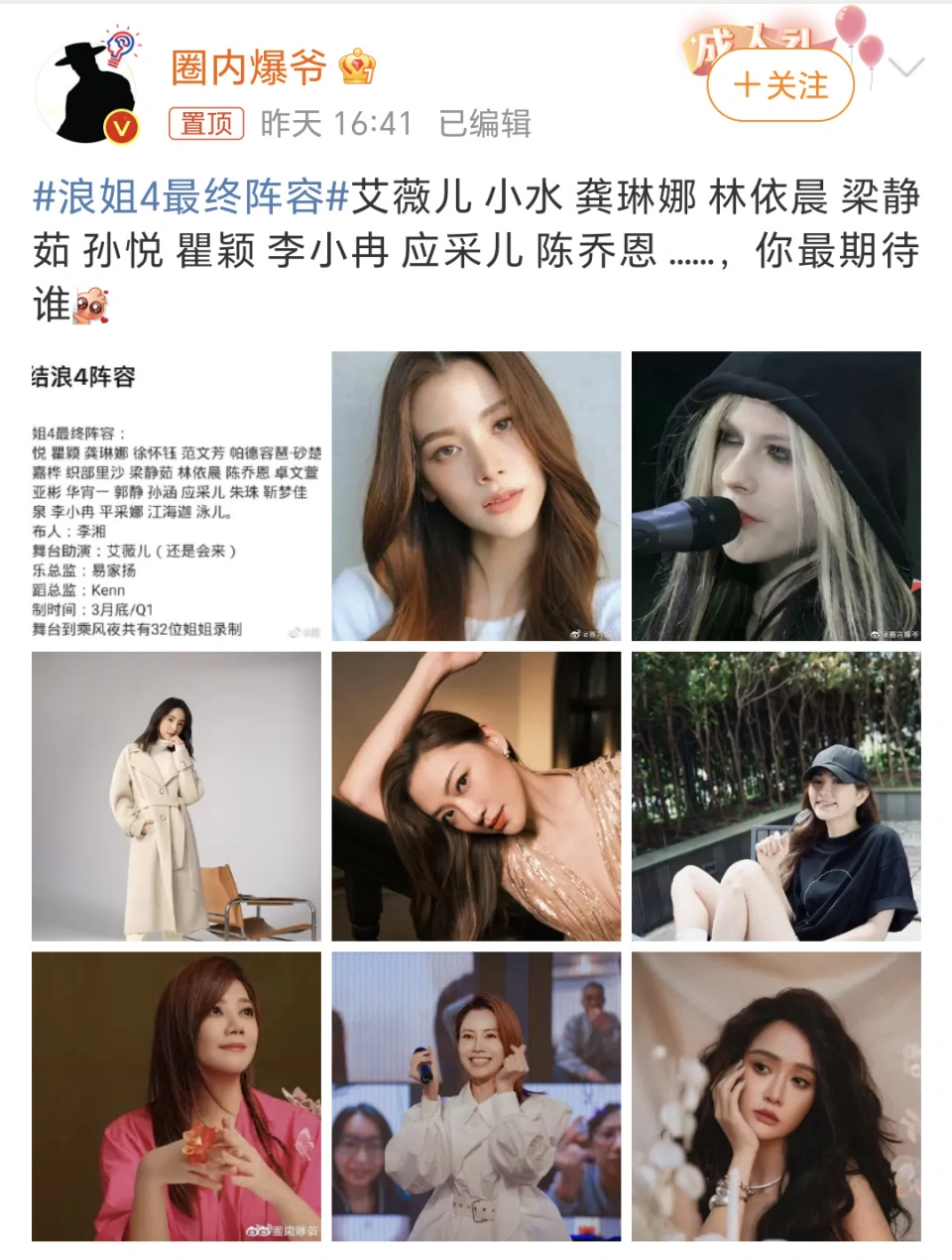View the cream coat full-body photo
Viewport: 952px width, 1260px height.
tap(177, 796)
